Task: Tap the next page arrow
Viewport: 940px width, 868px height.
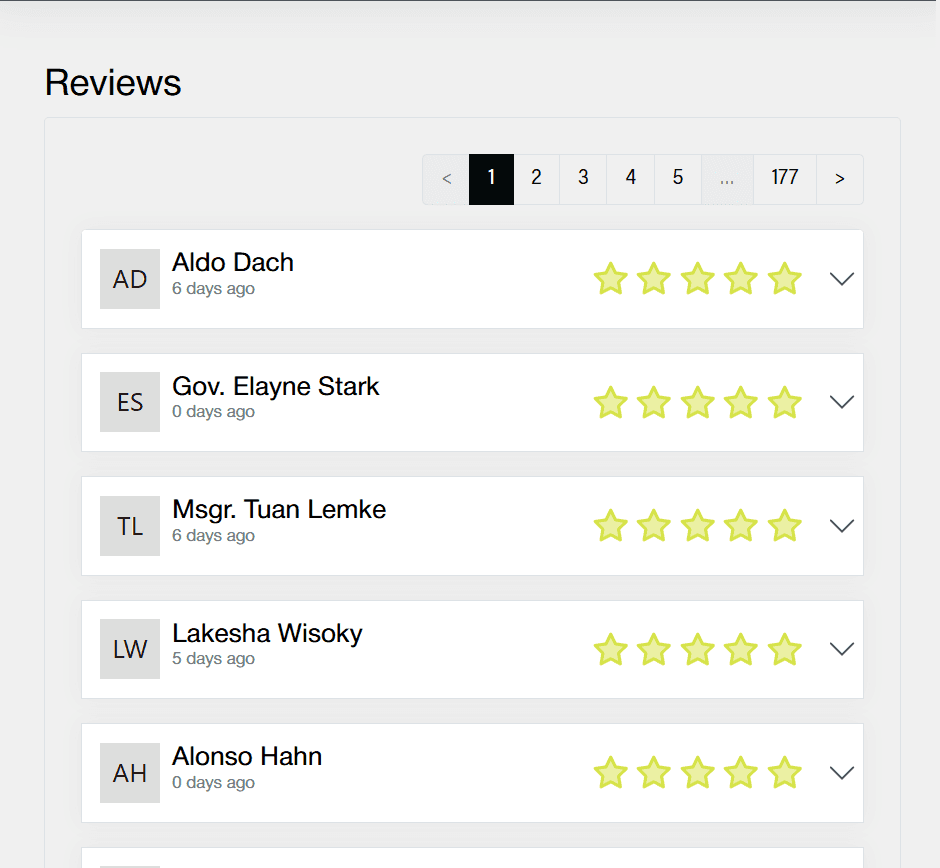Action: click(840, 179)
